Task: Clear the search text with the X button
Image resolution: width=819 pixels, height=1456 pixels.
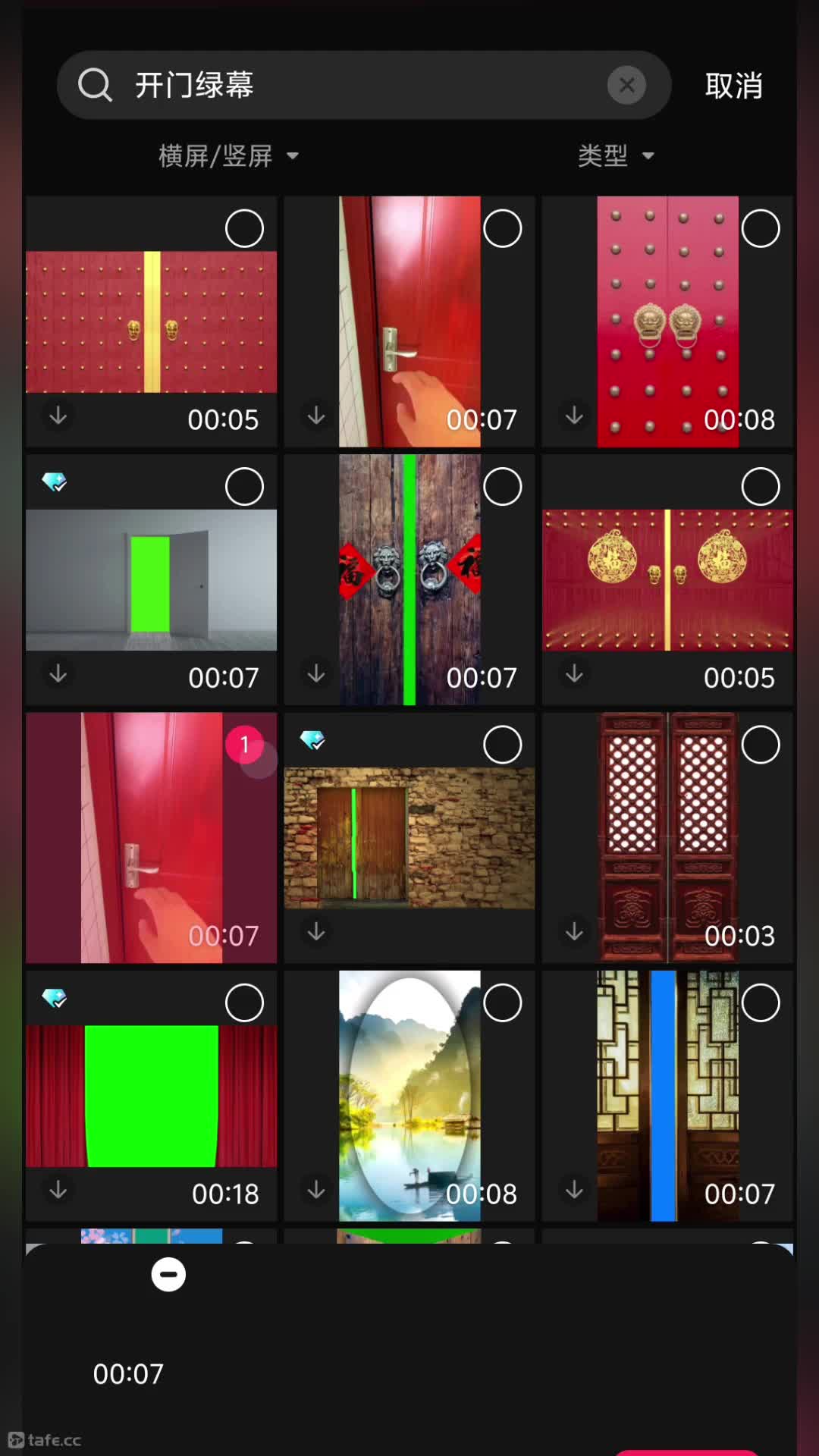Action: (627, 85)
